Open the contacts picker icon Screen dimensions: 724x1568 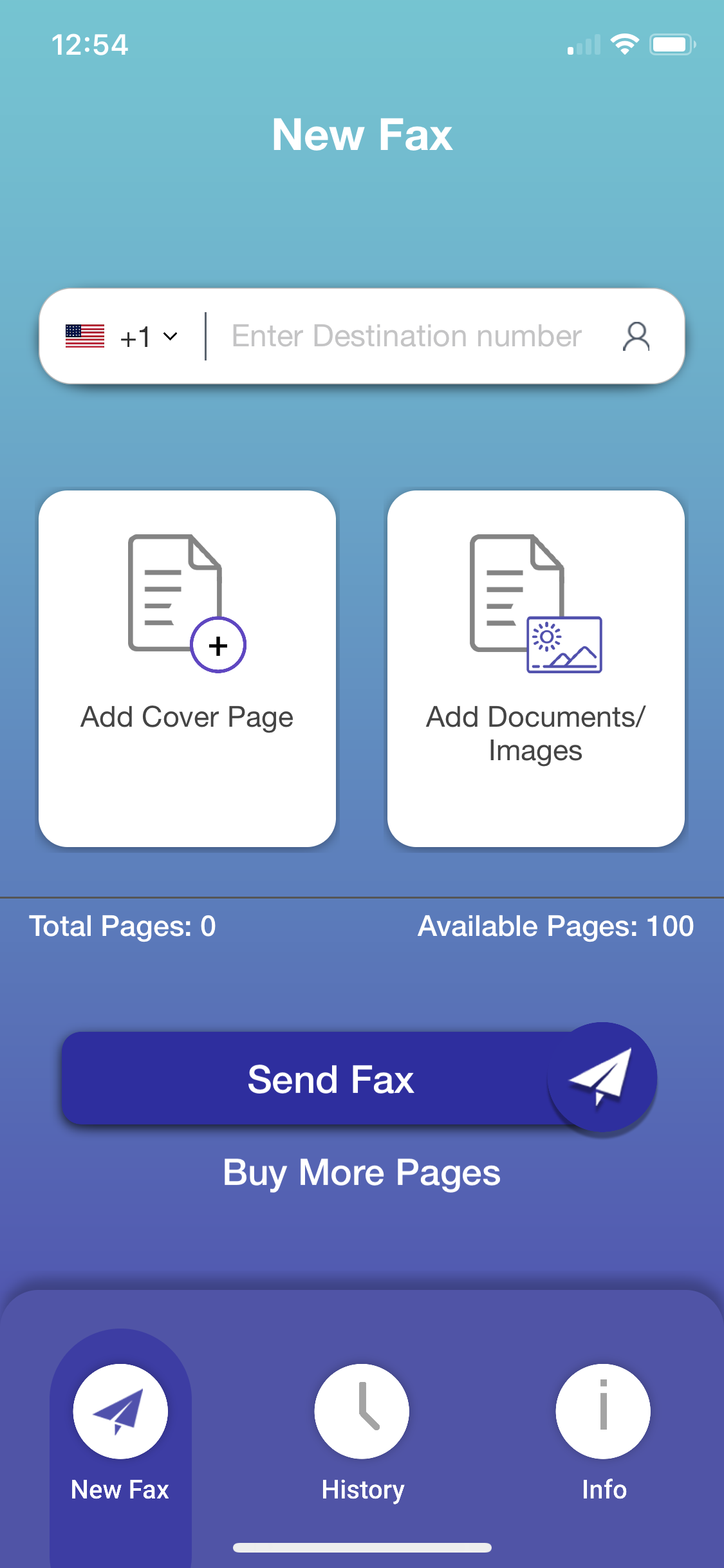[636, 337]
